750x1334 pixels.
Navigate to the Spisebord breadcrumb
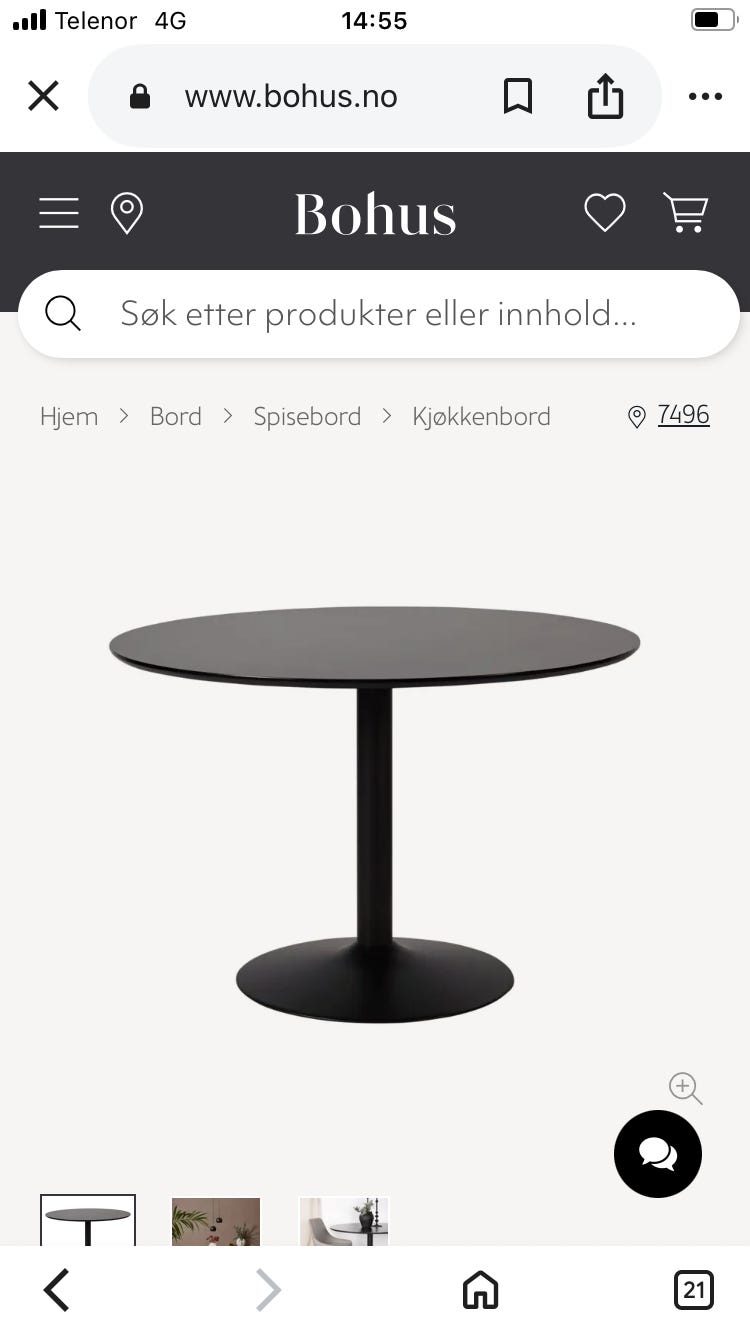point(307,416)
